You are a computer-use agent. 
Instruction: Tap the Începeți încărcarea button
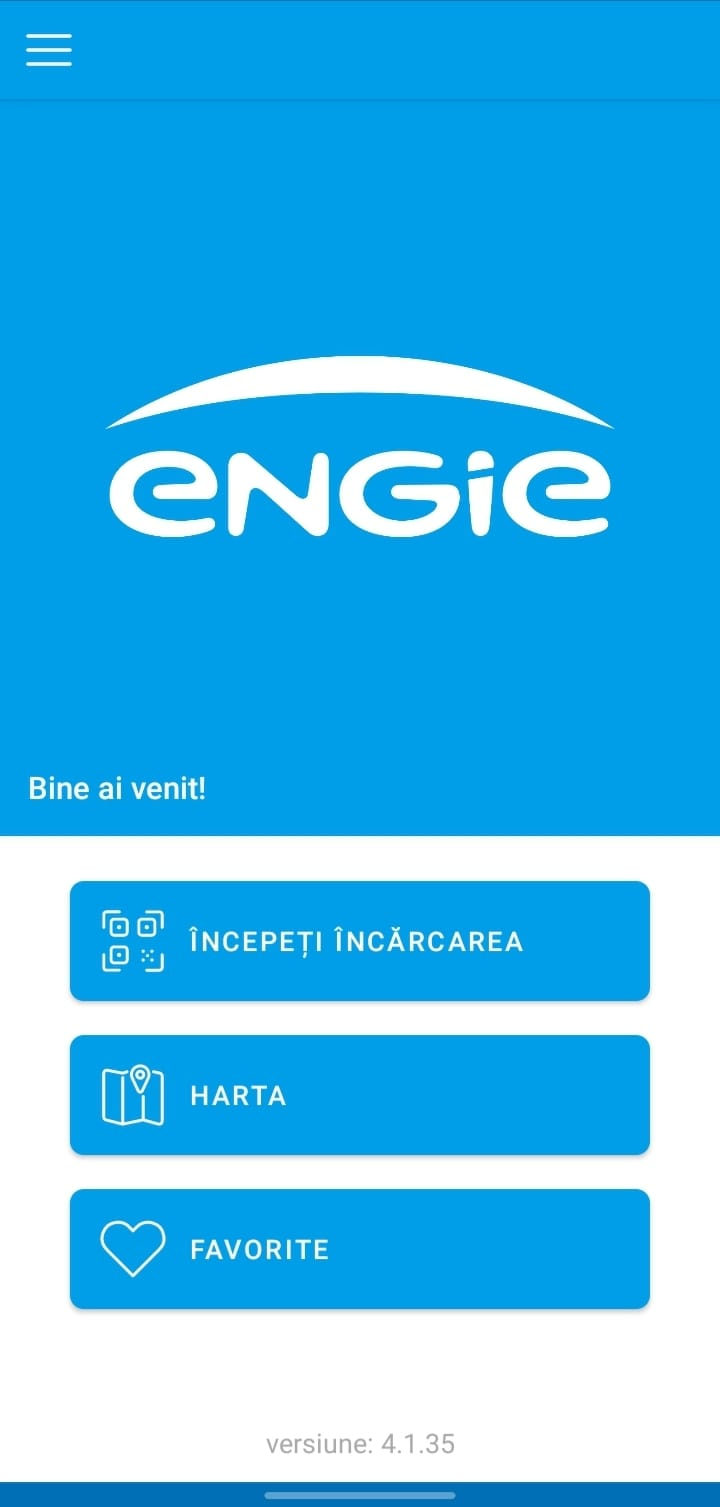(x=360, y=941)
